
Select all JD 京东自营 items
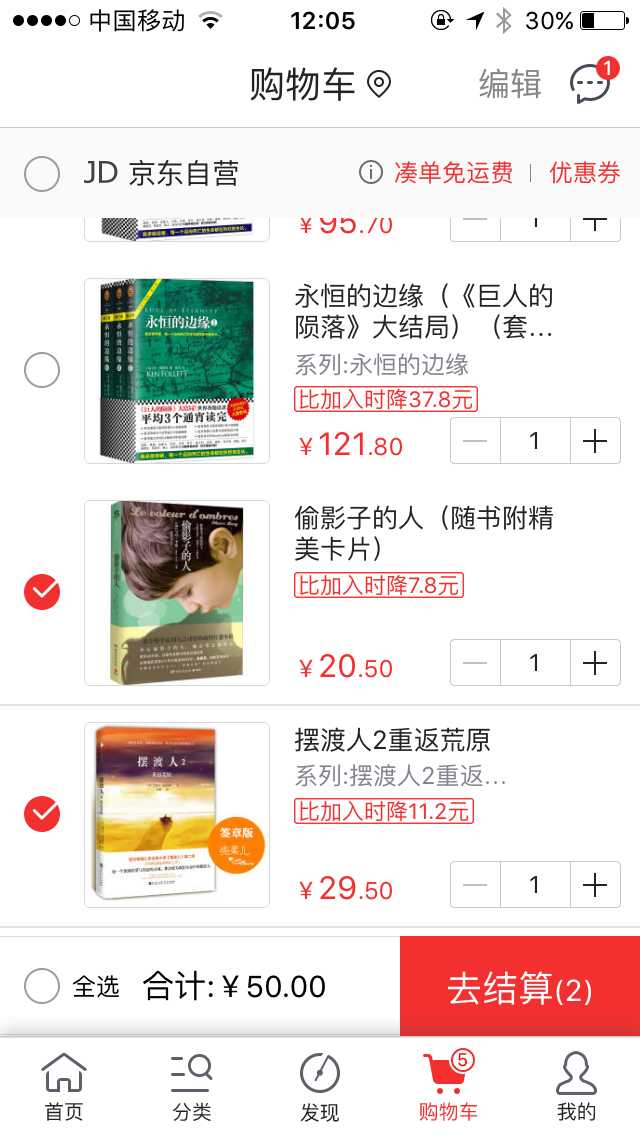(42, 174)
